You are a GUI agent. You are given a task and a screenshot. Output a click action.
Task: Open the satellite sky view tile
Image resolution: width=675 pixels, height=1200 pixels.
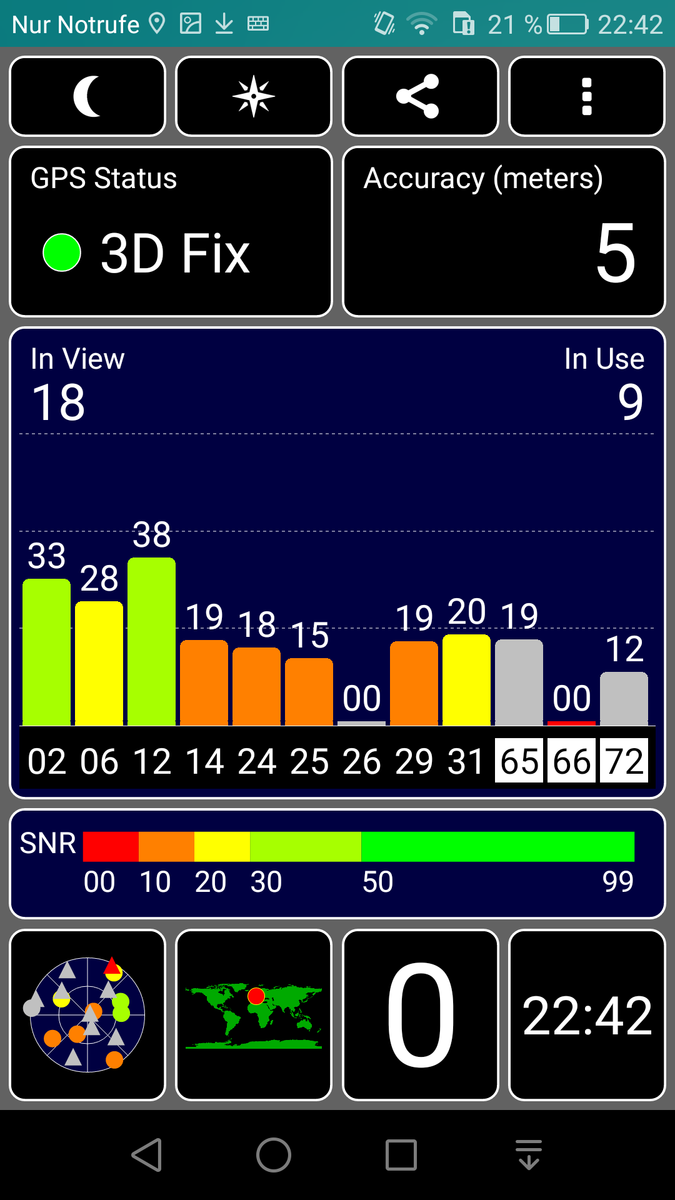pyautogui.click(x=87, y=1015)
